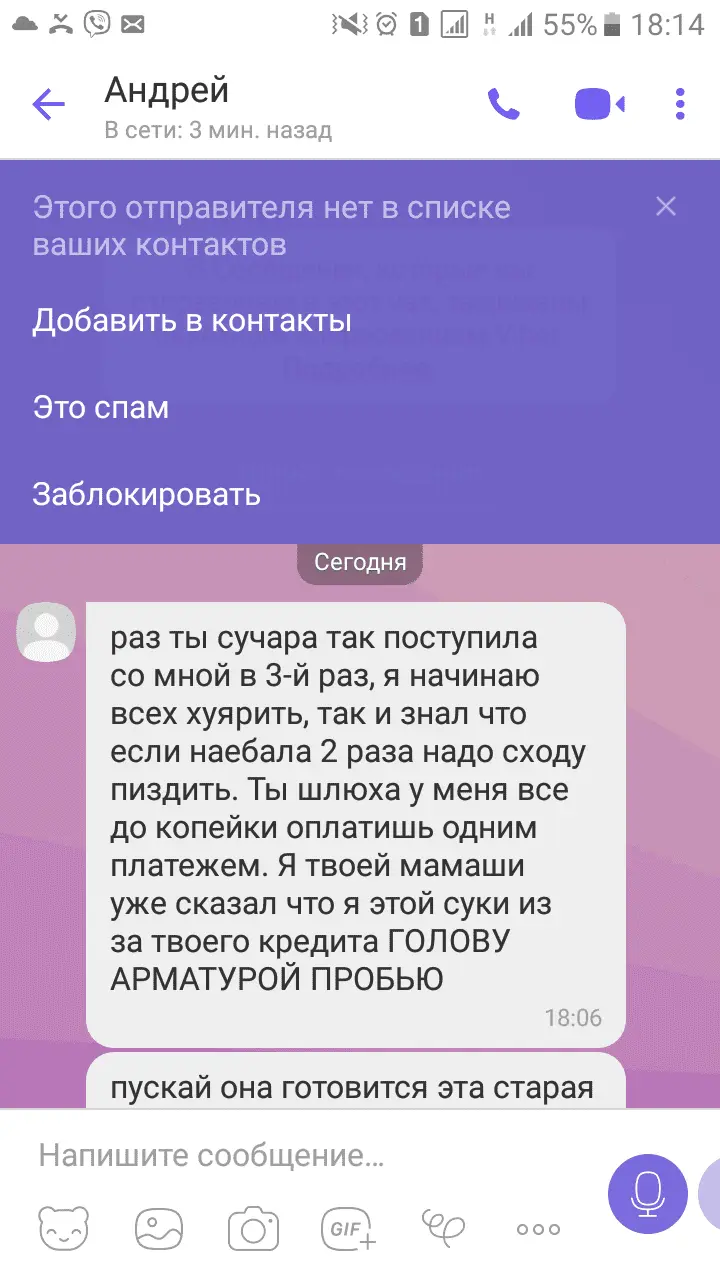The image size is (720, 1280).
Task: Open the overflow menu
Action: [680, 104]
